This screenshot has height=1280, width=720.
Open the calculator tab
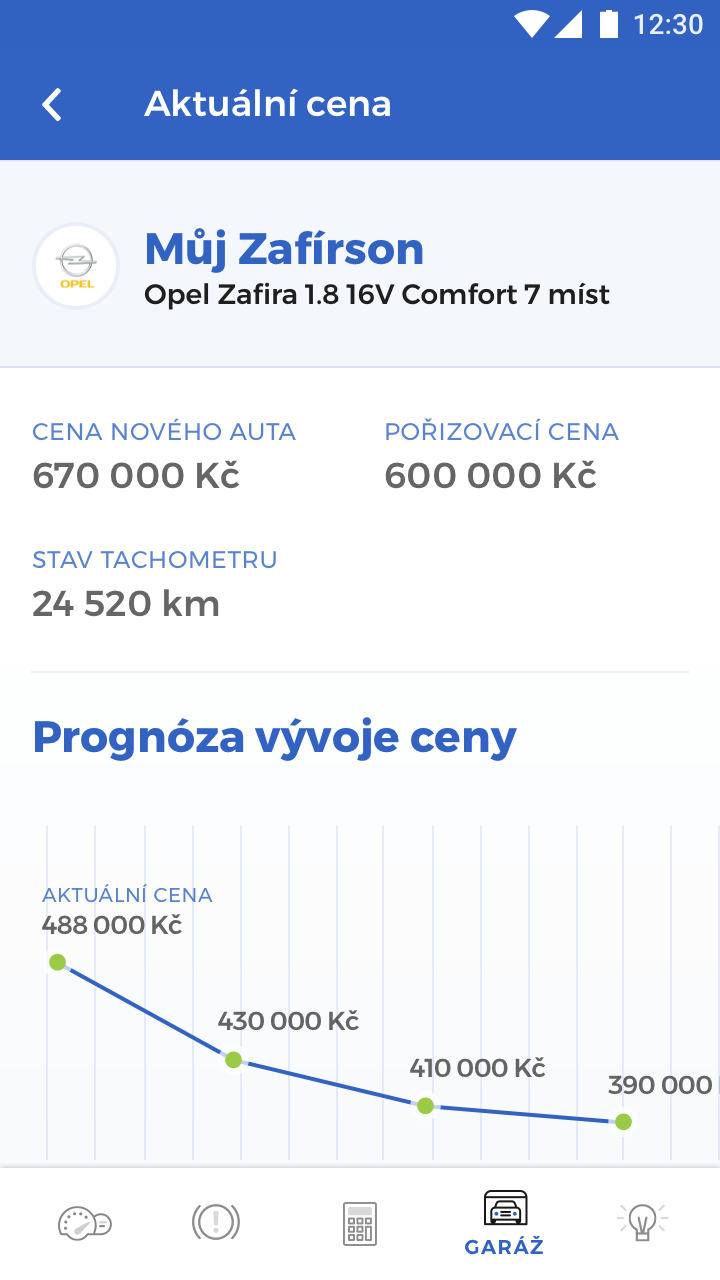tap(360, 1222)
